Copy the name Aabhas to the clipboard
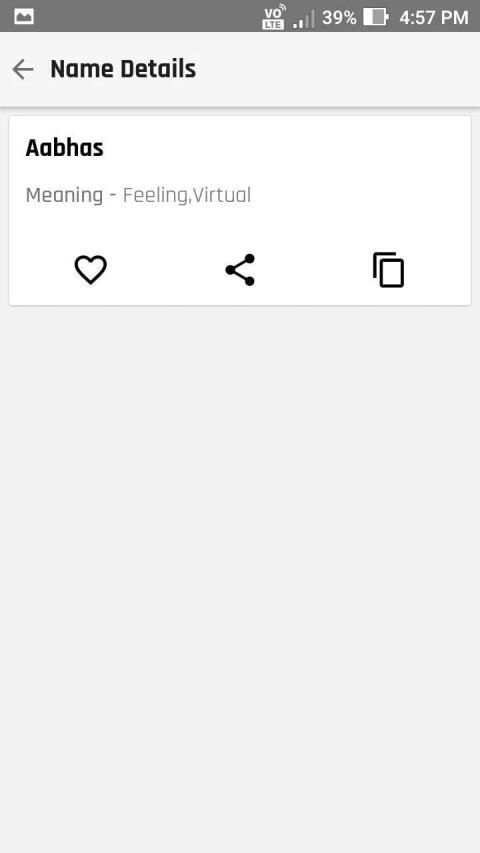480x853 pixels. click(x=389, y=270)
